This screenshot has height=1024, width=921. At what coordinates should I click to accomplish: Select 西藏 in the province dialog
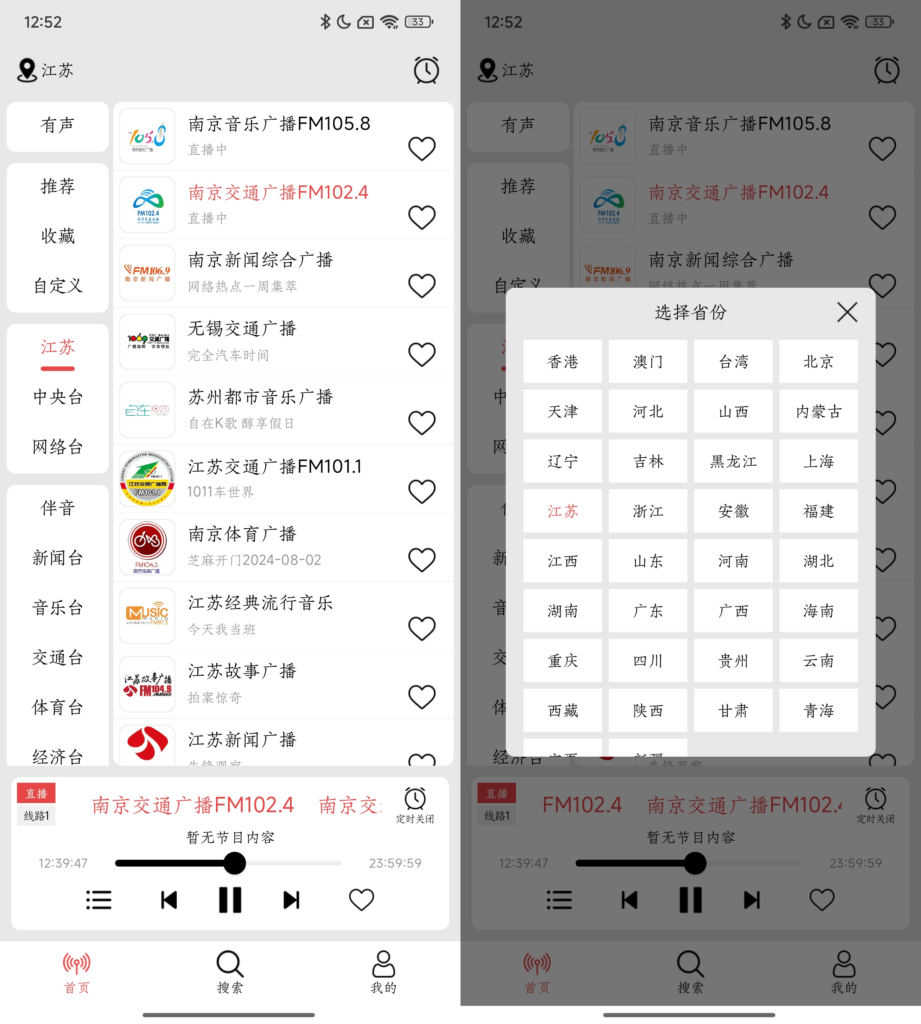[563, 711]
